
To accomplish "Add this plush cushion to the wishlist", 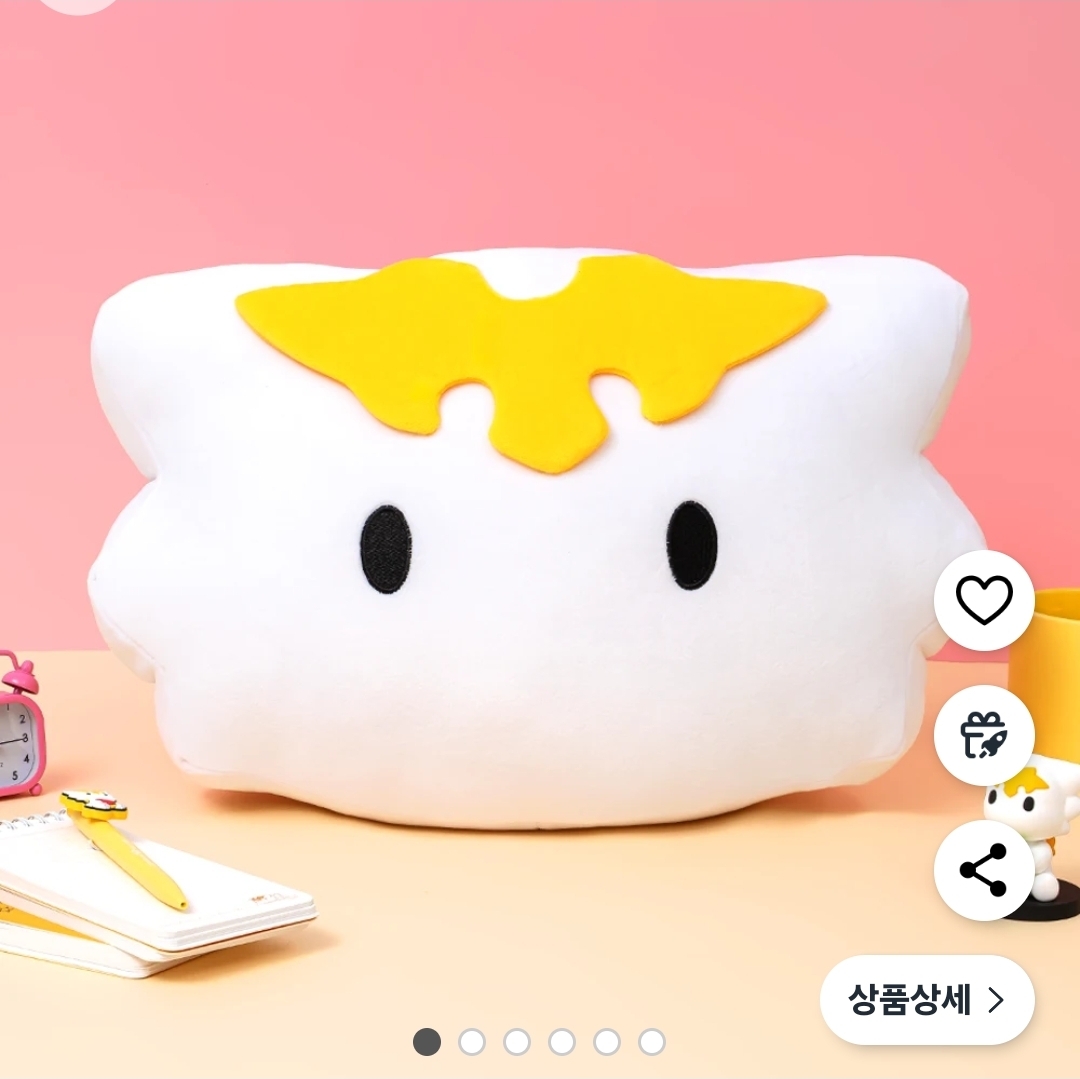I will (x=984, y=600).
